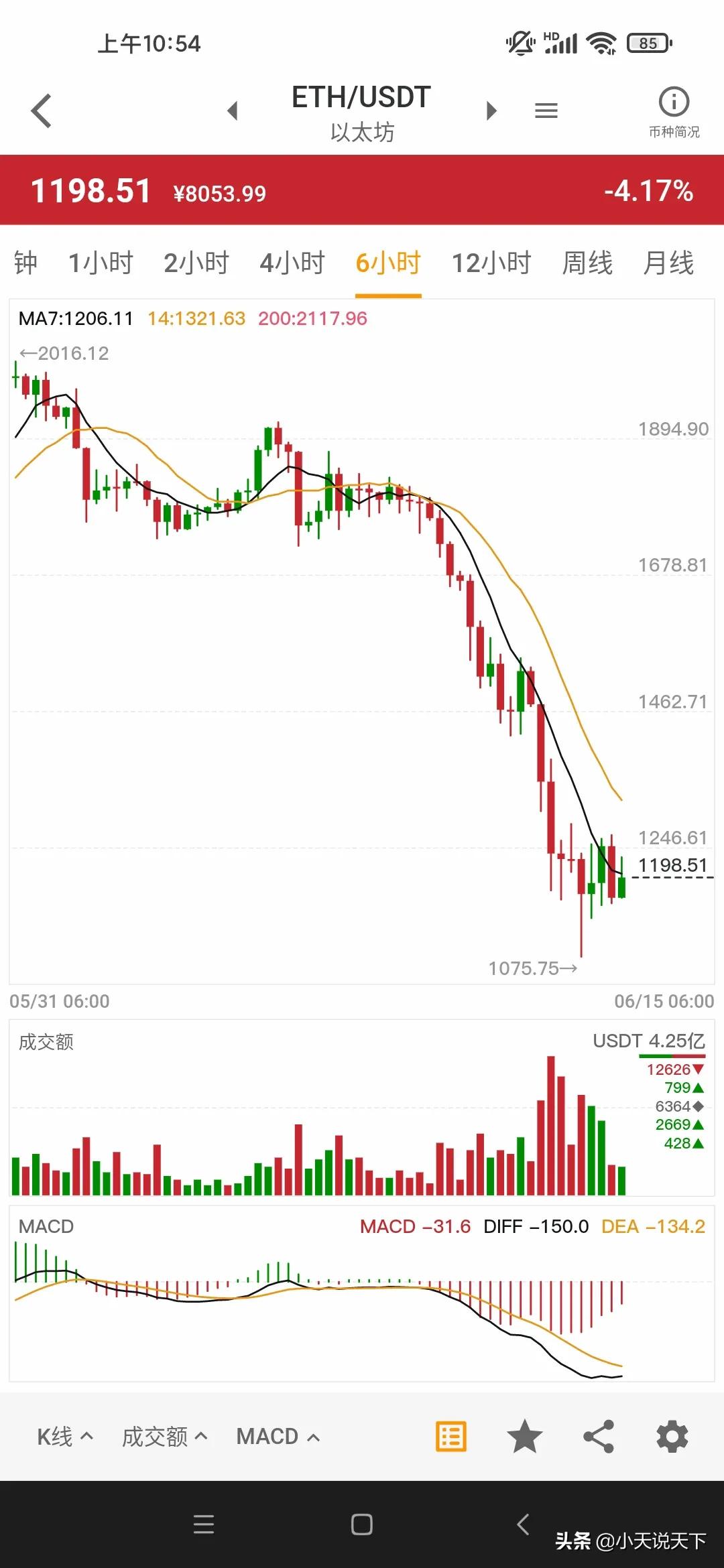Screen dimensions: 724x1568
Task: Expand the MACD indicator options
Action: (278, 1437)
